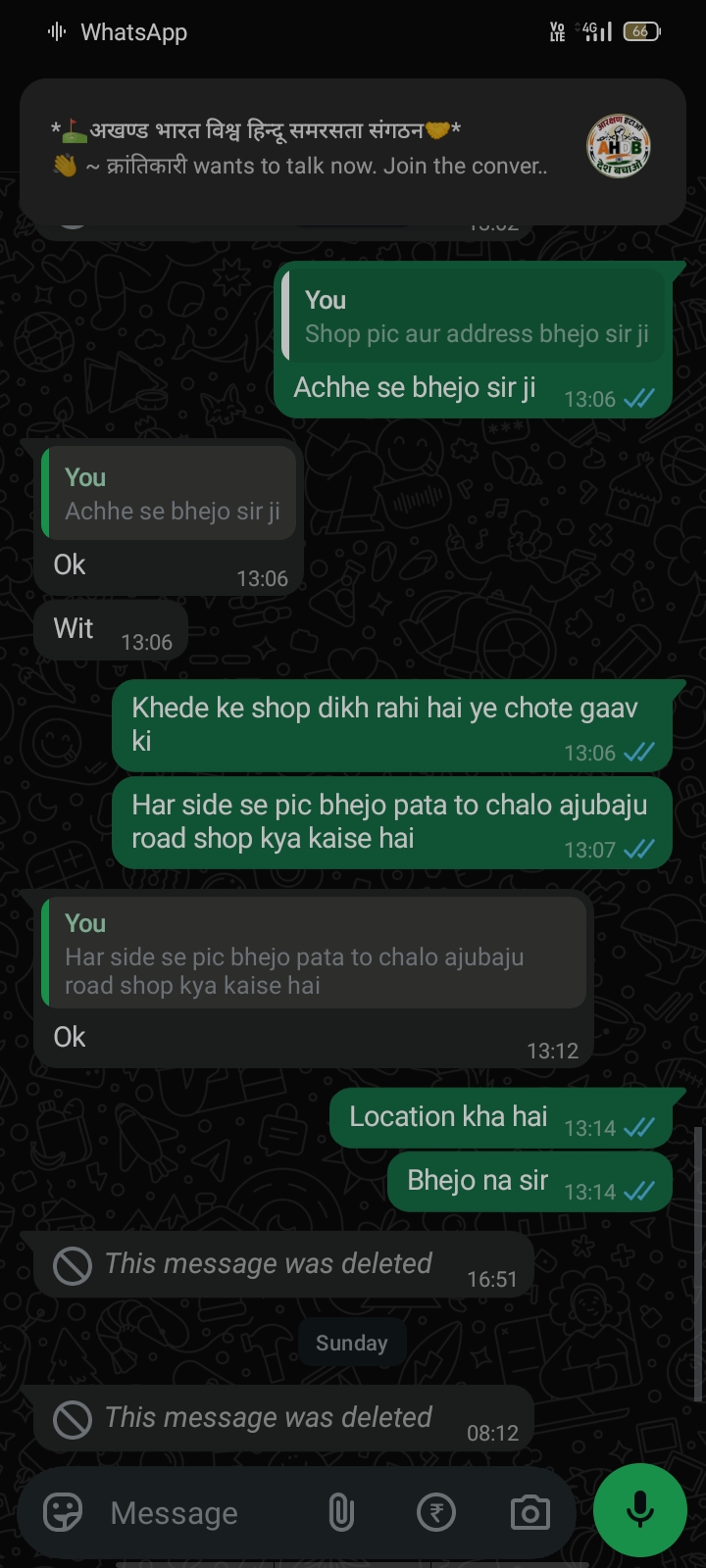
Task: Open the attachment paperclip menu
Action: (x=340, y=1512)
